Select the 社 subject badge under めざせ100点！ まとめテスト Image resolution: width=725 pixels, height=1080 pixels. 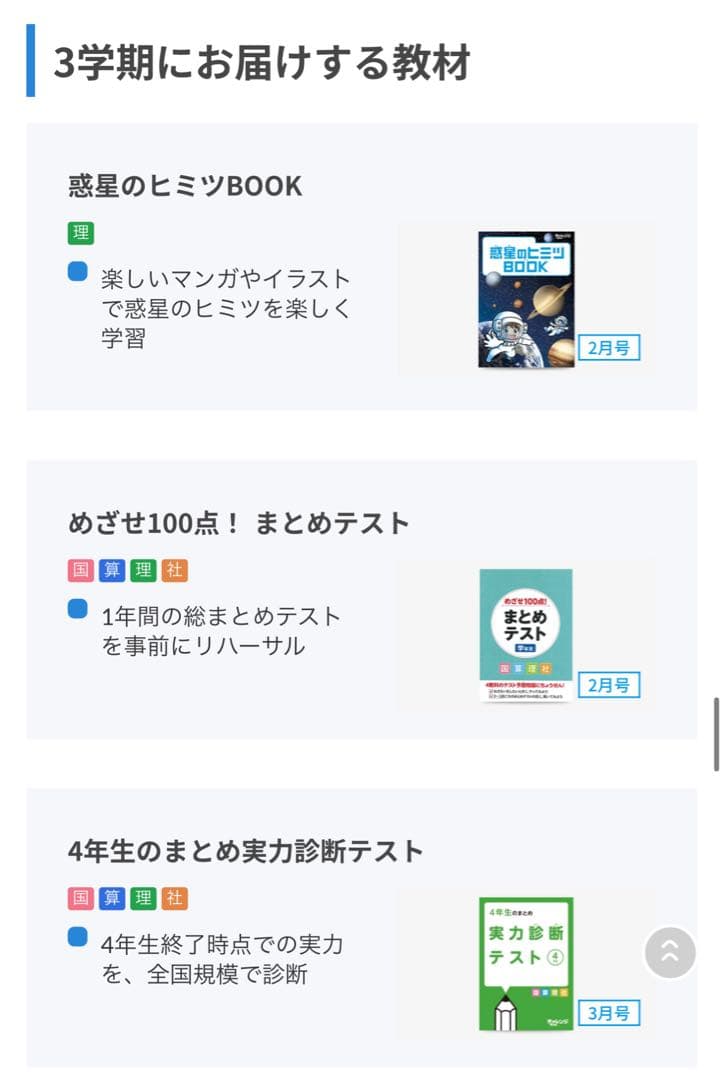tap(174, 571)
